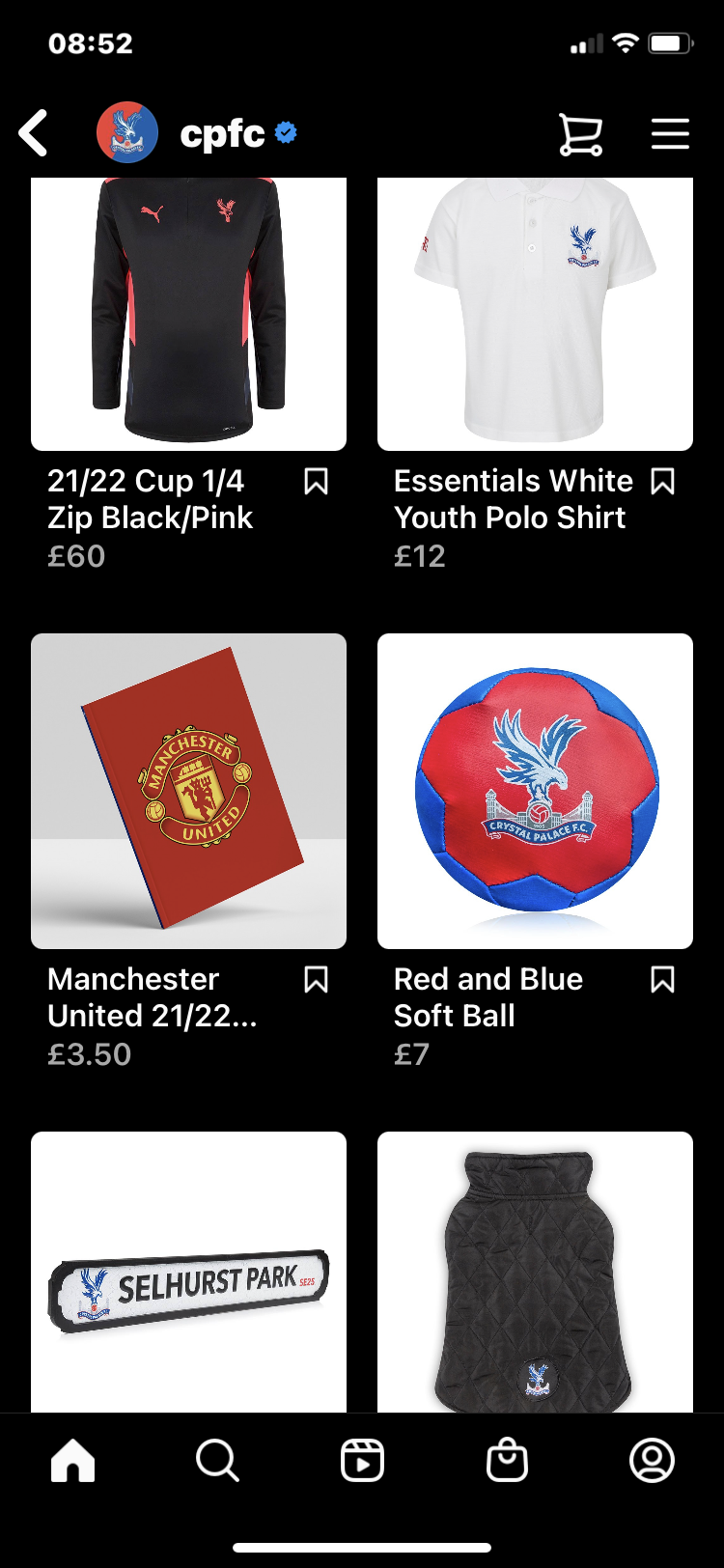Switch to the Search tab

(x=217, y=1460)
